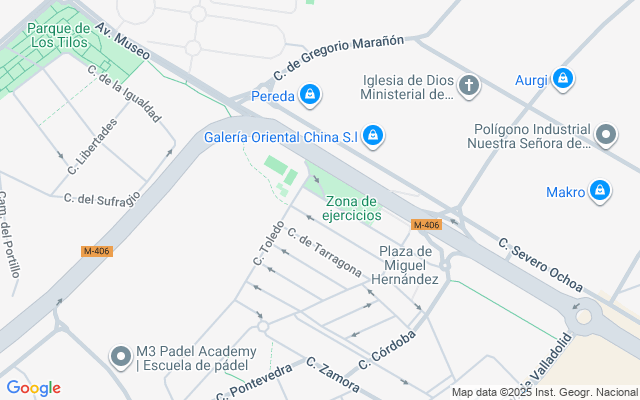Select the Iglesia de Dios Ministerial marker
The image size is (640, 400).
pyautogui.click(x=468, y=87)
